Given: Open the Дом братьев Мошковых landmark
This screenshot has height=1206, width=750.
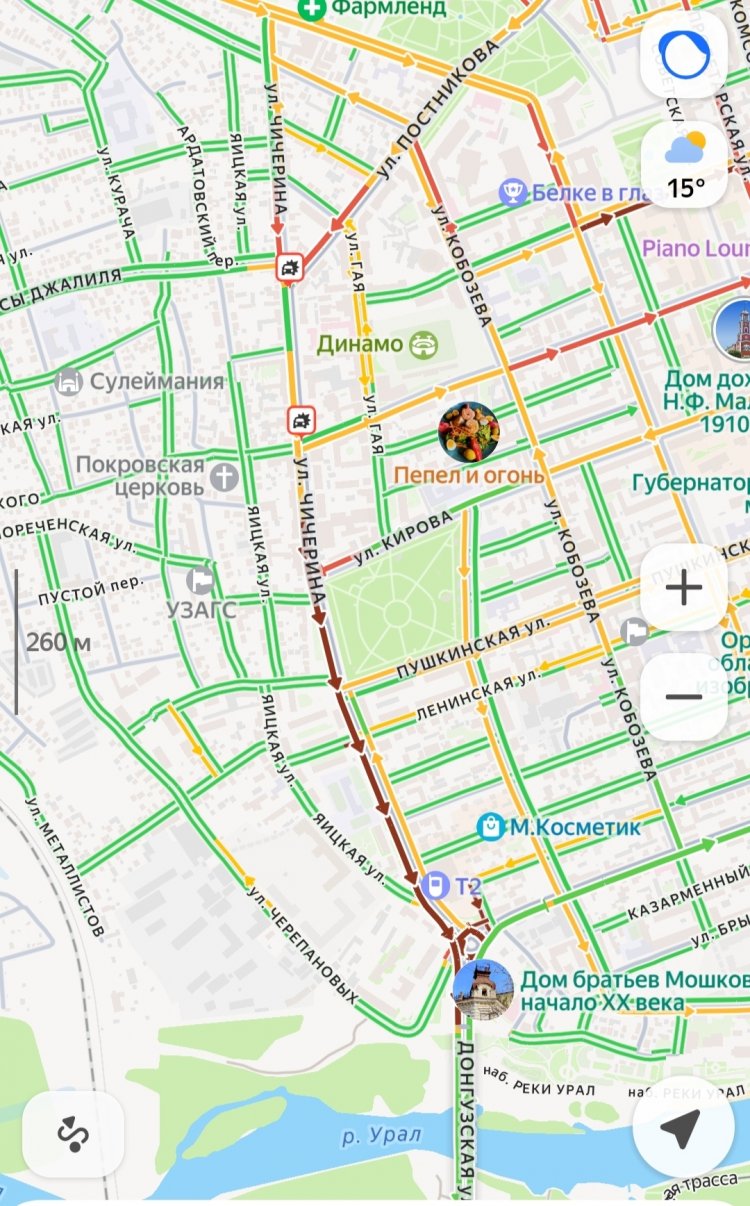Looking at the screenshot, I should coord(483,989).
